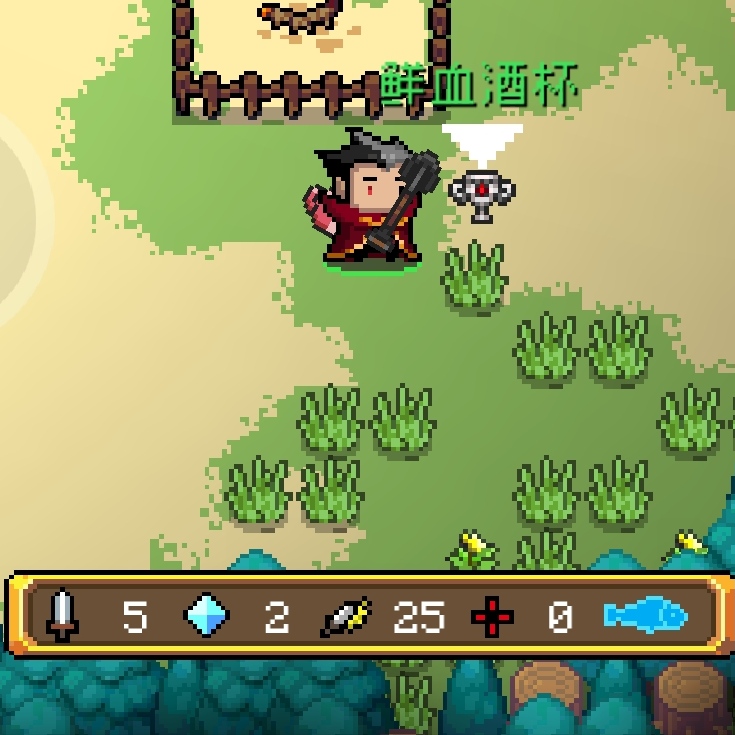The width and height of the screenshot is (735, 735).
Task: Pick up the 鲜血酒杯 chalice item
Action: click(x=482, y=195)
